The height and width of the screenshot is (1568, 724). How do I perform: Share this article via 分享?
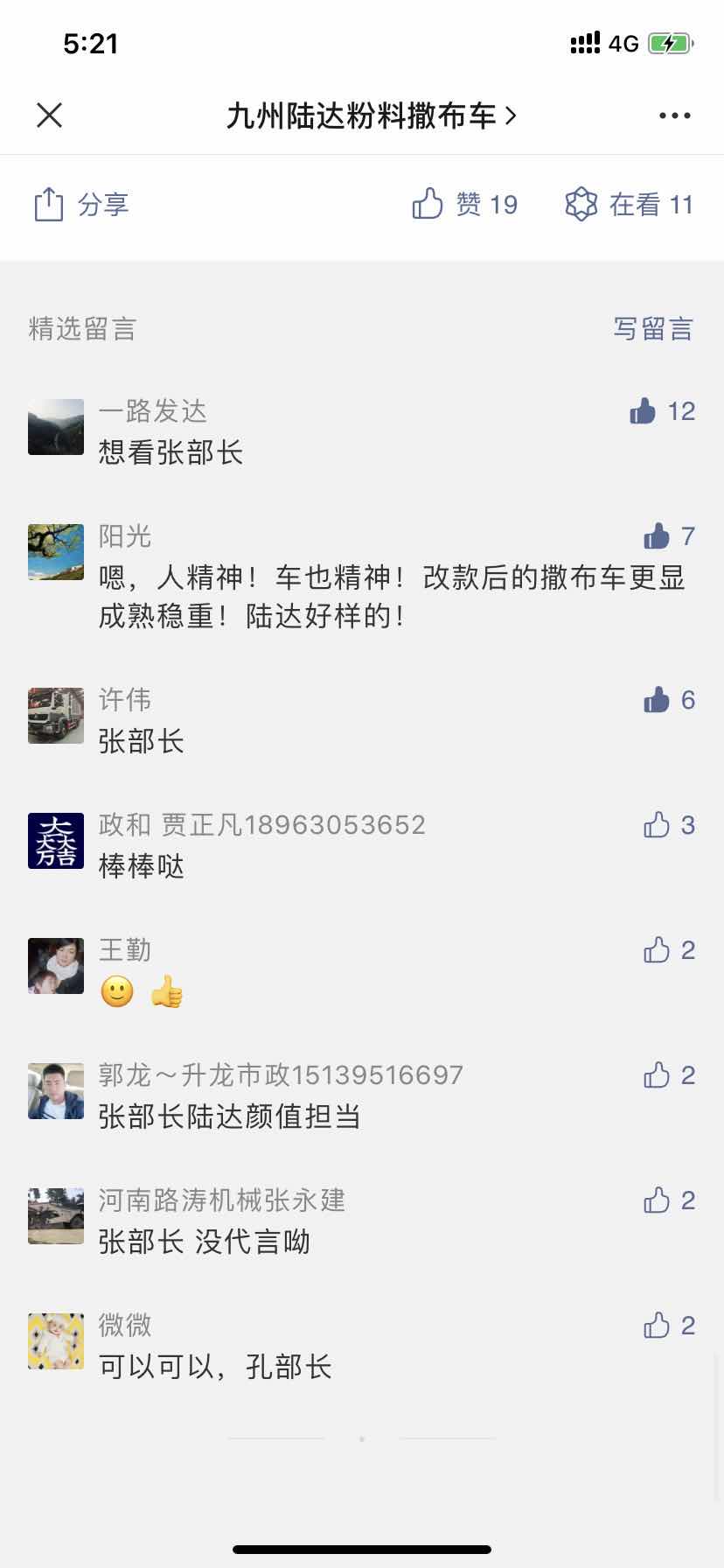click(81, 205)
